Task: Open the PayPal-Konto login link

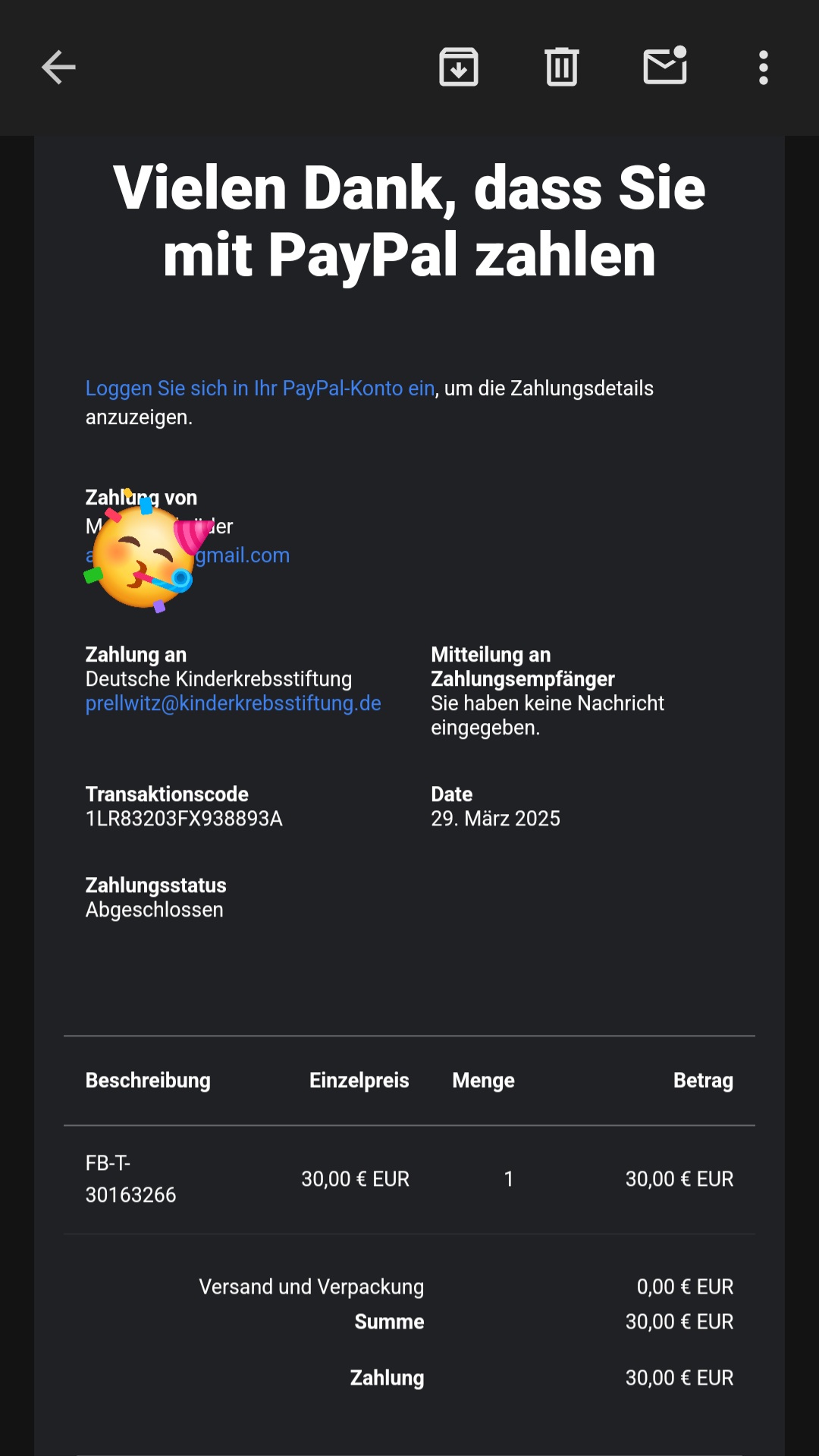Action: (259, 388)
